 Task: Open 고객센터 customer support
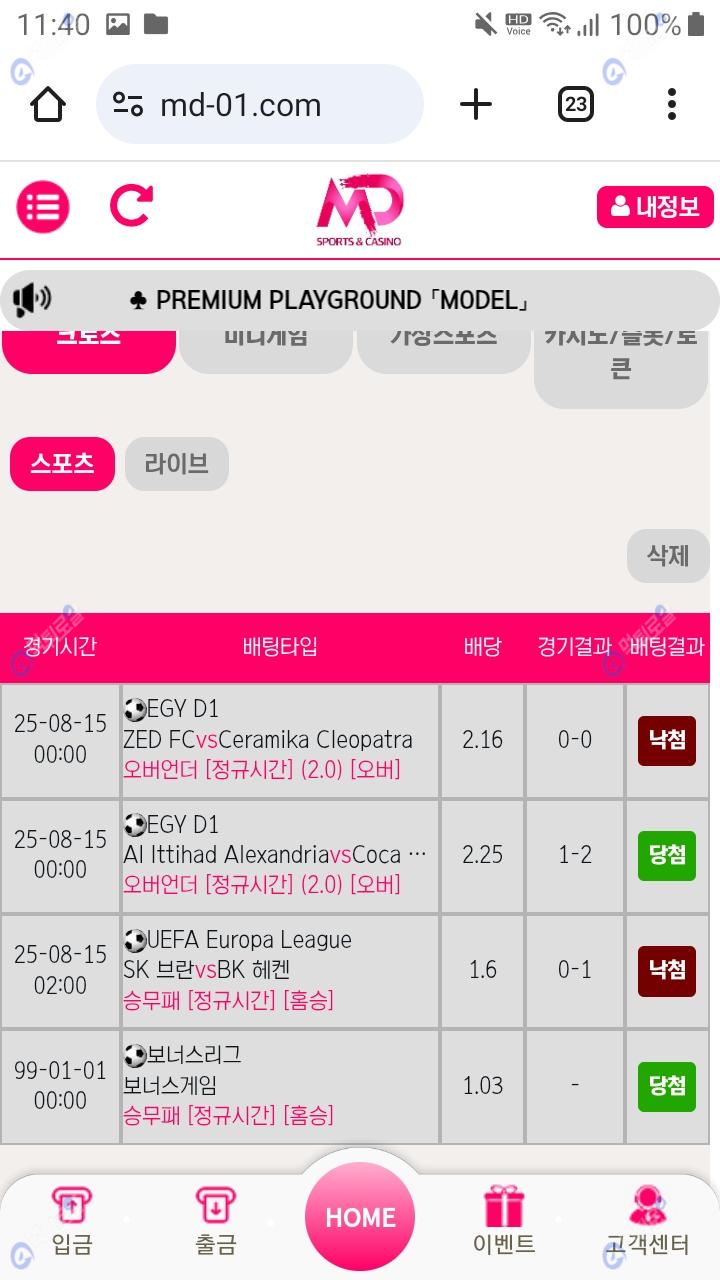tap(648, 1220)
